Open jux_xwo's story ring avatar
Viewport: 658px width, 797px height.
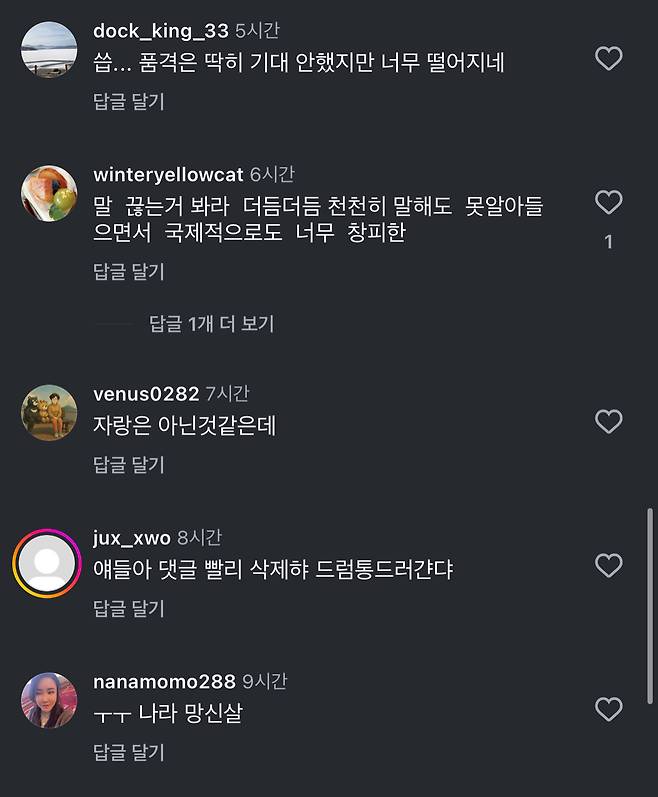pyautogui.click(x=46, y=564)
